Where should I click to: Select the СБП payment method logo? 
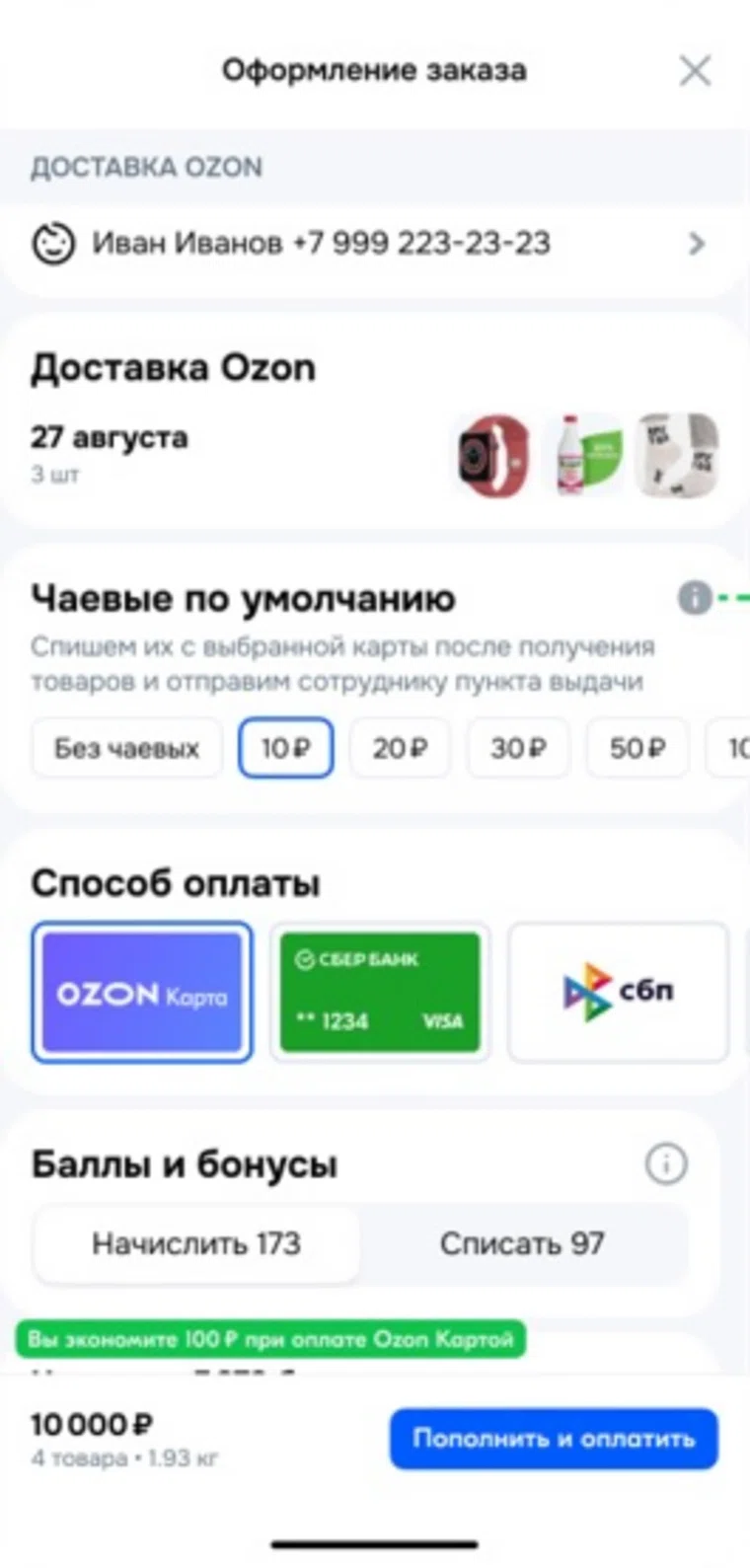617,992
